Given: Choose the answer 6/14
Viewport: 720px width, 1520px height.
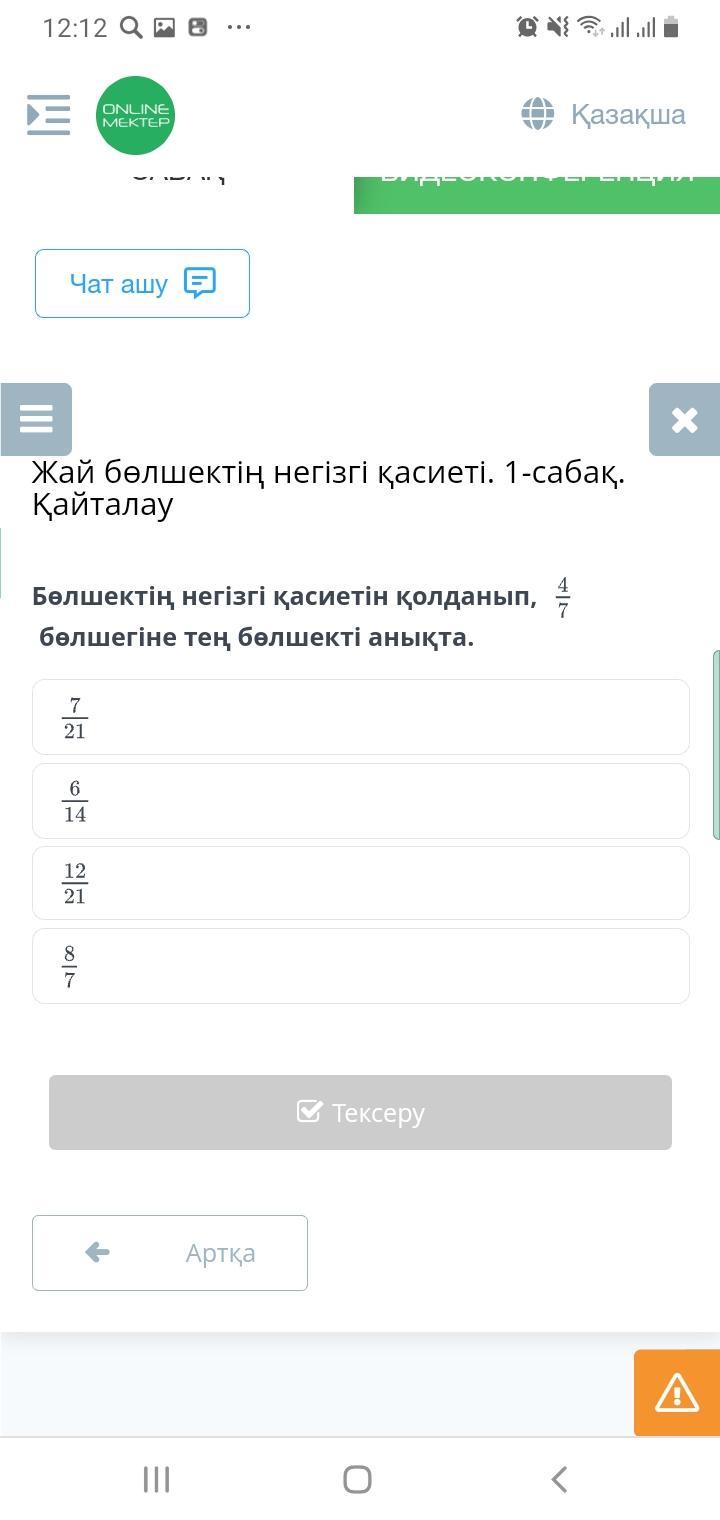Looking at the screenshot, I should 360,801.
